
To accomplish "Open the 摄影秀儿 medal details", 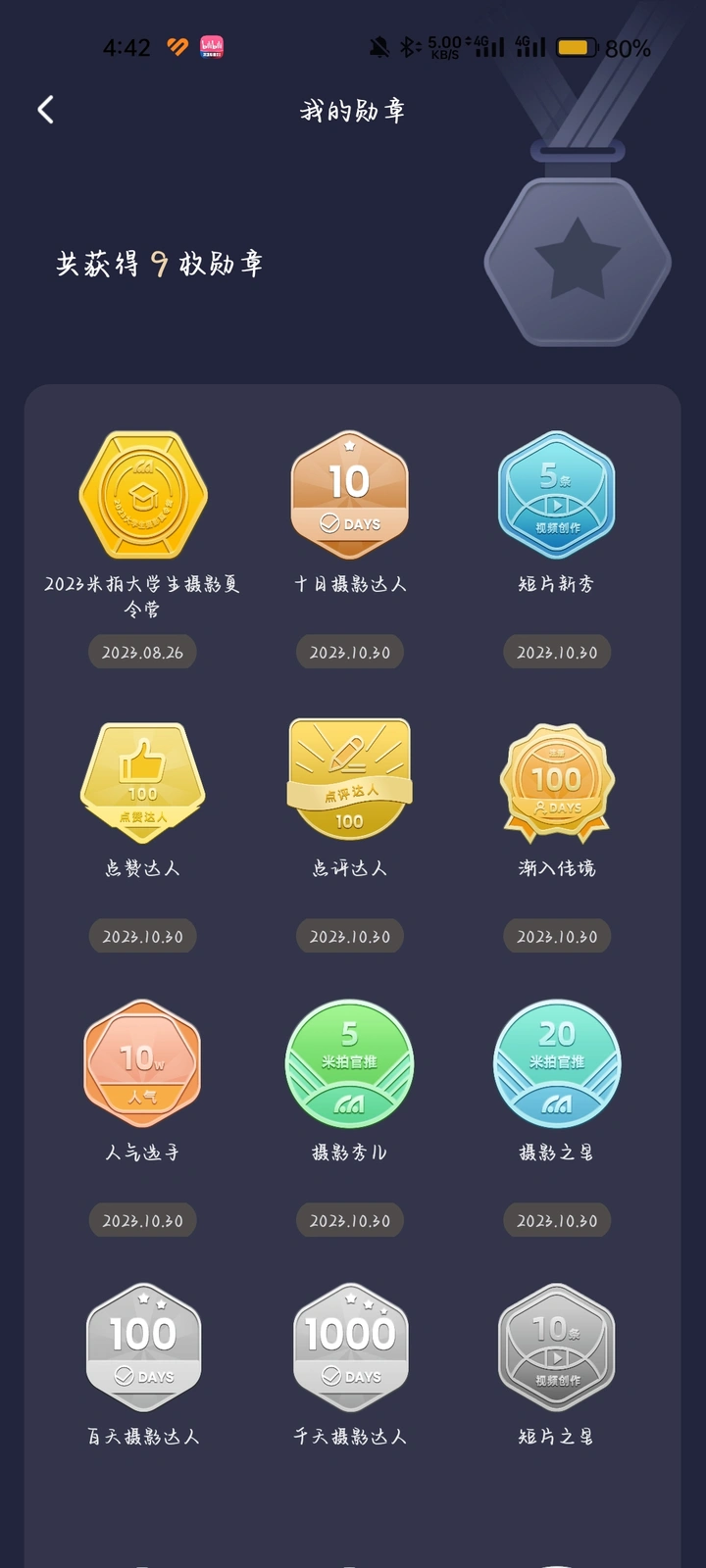I will pyautogui.click(x=349, y=1064).
